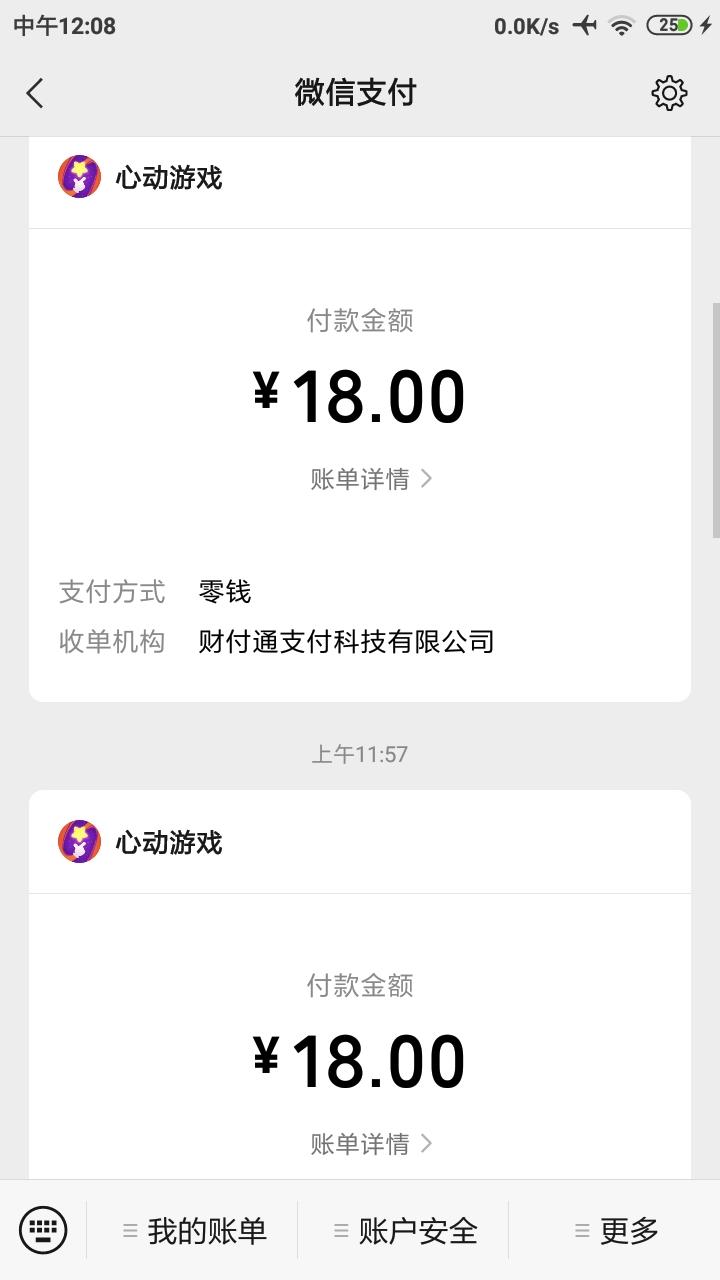Open 账单详情 in the card above 上午11:57
720x1280 pixels.
370,479
